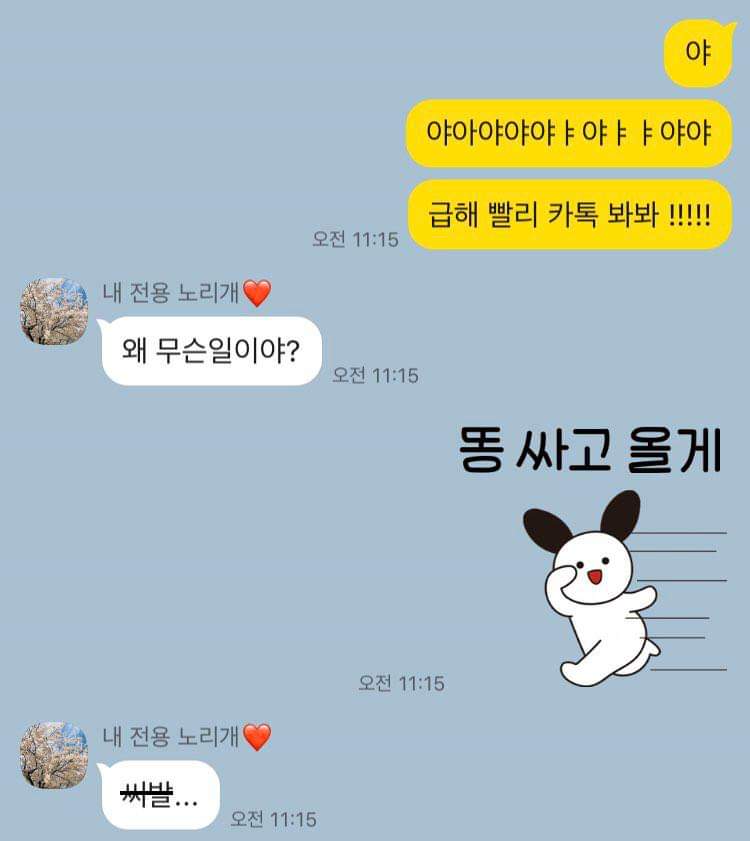Image resolution: width=750 pixels, height=841 pixels.
Task: Open profile picture beside "왜 무슨일이야?" message
Action: [55, 311]
